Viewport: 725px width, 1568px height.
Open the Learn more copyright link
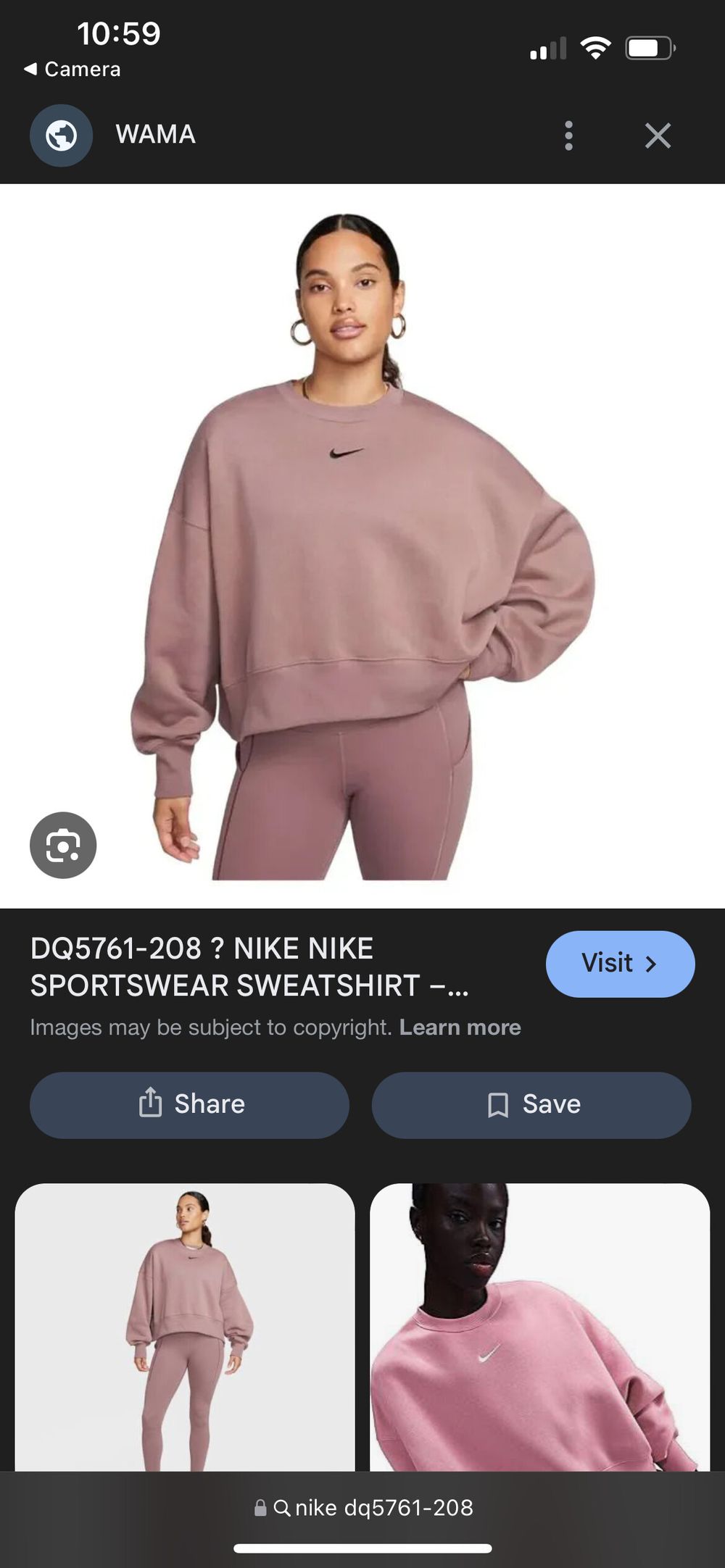pos(460,1027)
